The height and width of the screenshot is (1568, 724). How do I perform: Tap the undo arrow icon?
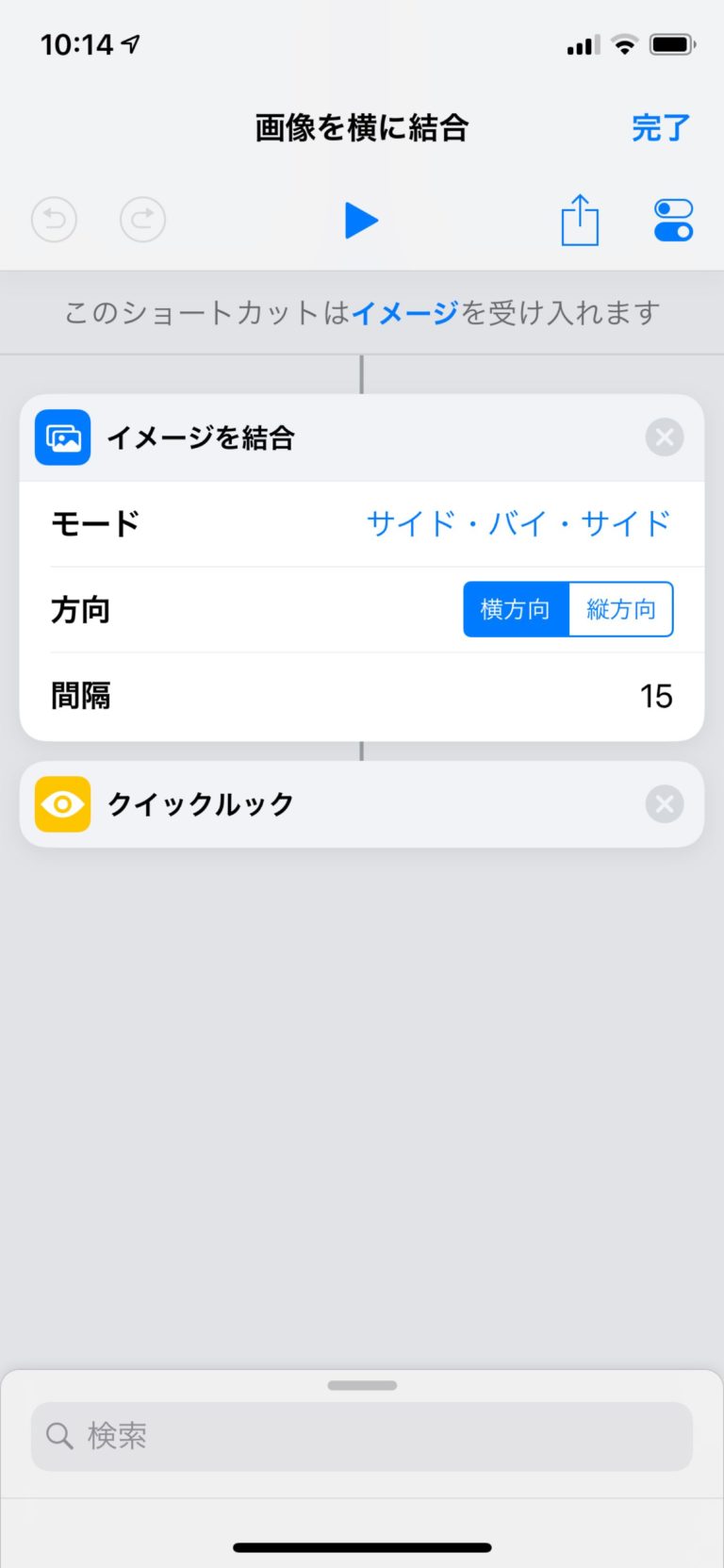point(54,220)
